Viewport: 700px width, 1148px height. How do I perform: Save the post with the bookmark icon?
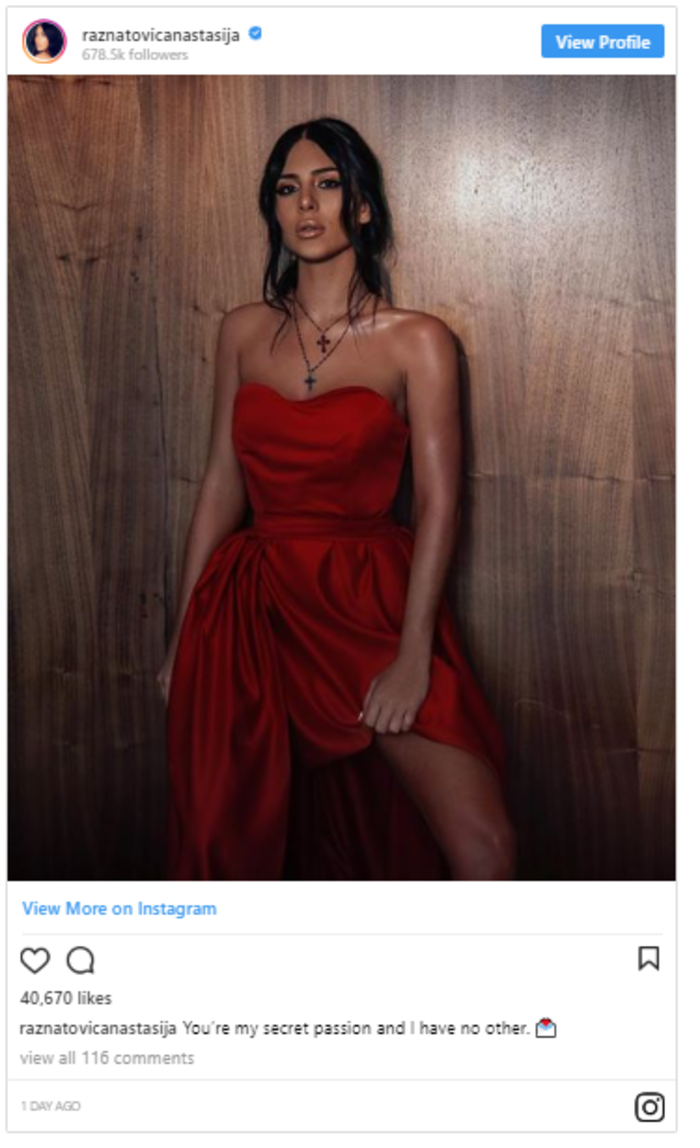[648, 958]
